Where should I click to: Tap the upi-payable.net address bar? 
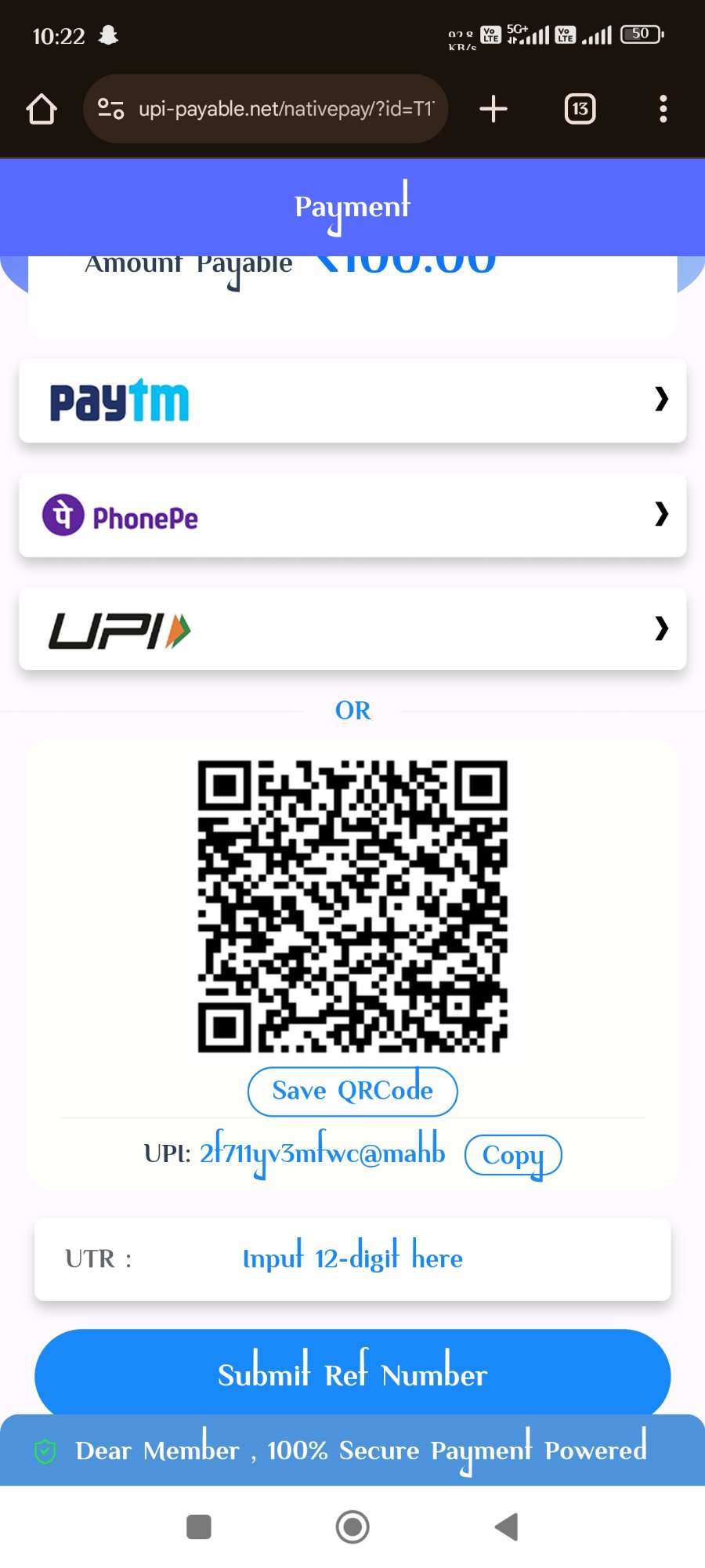pos(266,109)
